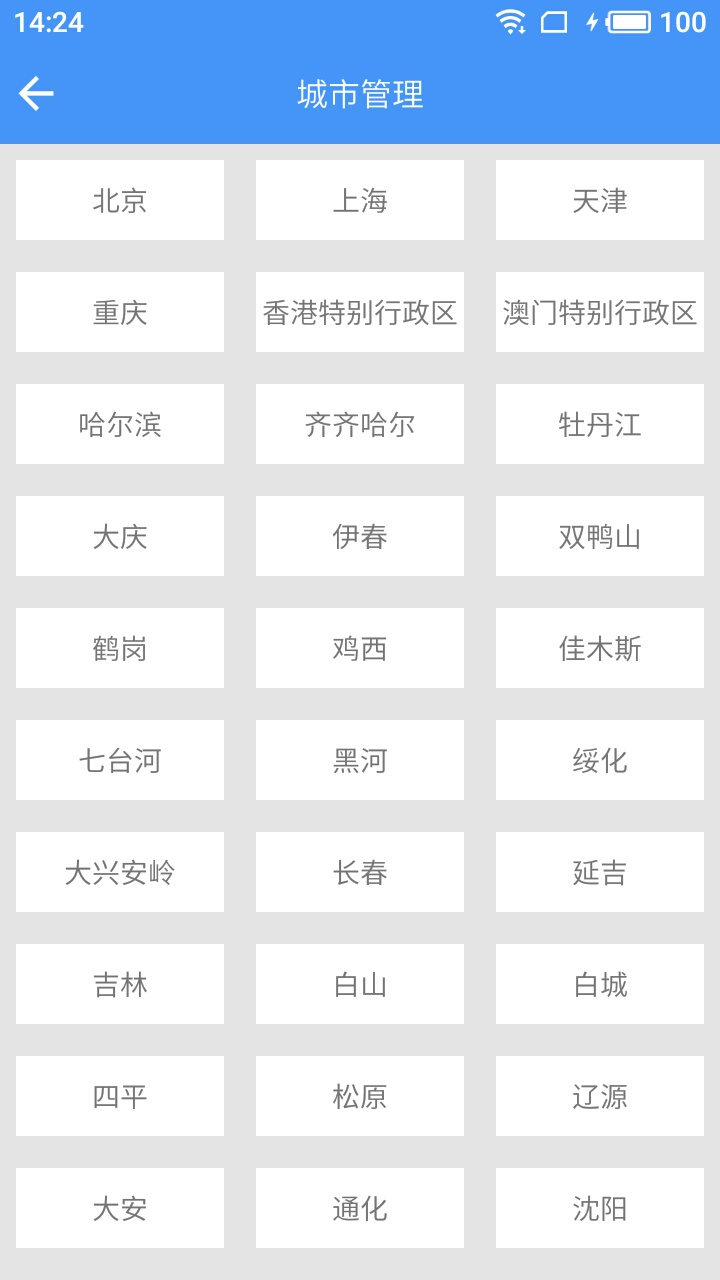Choose 大兴安岭
The image size is (720, 1280).
tap(120, 872)
